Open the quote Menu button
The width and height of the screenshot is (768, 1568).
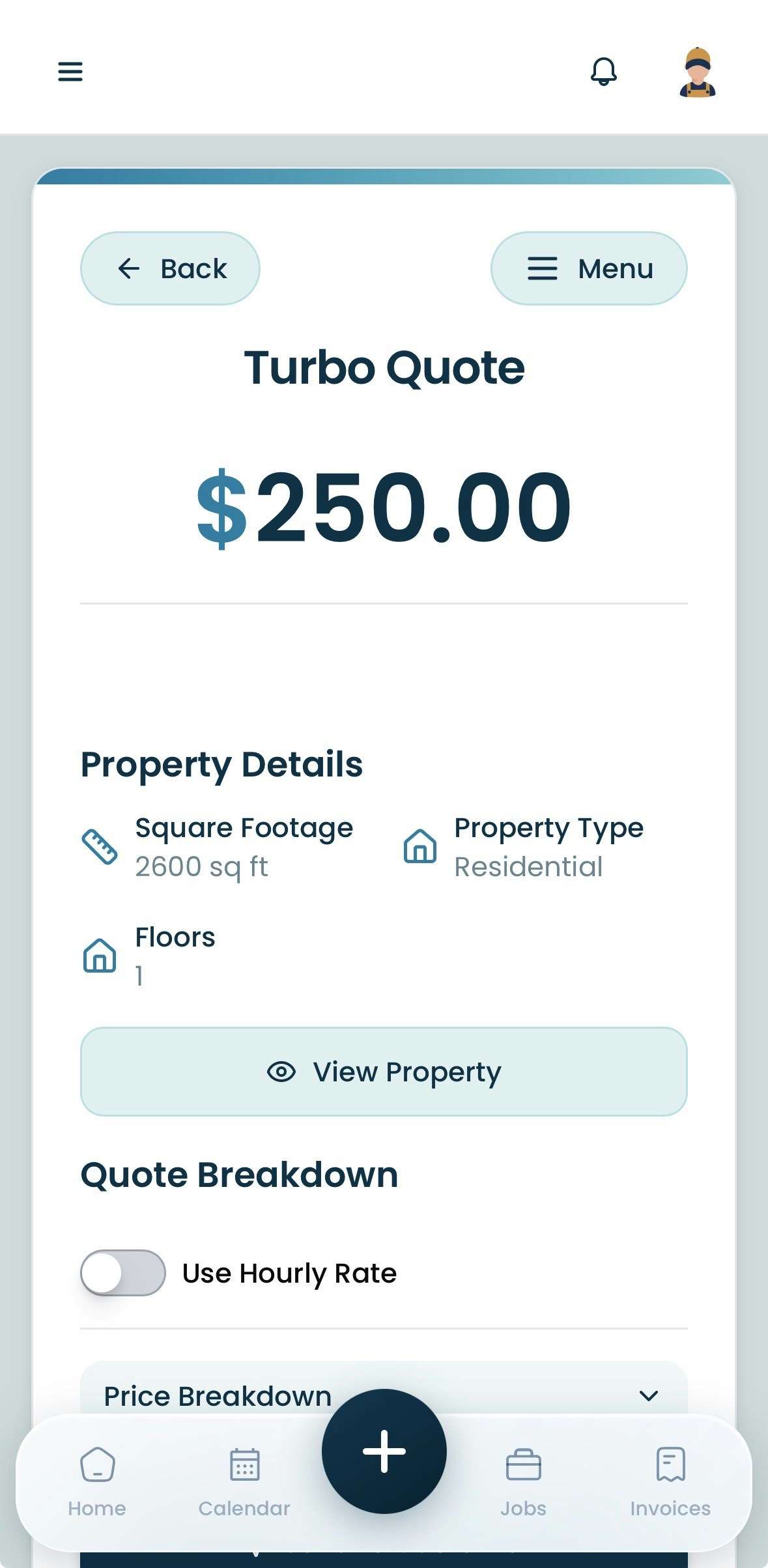click(x=588, y=268)
